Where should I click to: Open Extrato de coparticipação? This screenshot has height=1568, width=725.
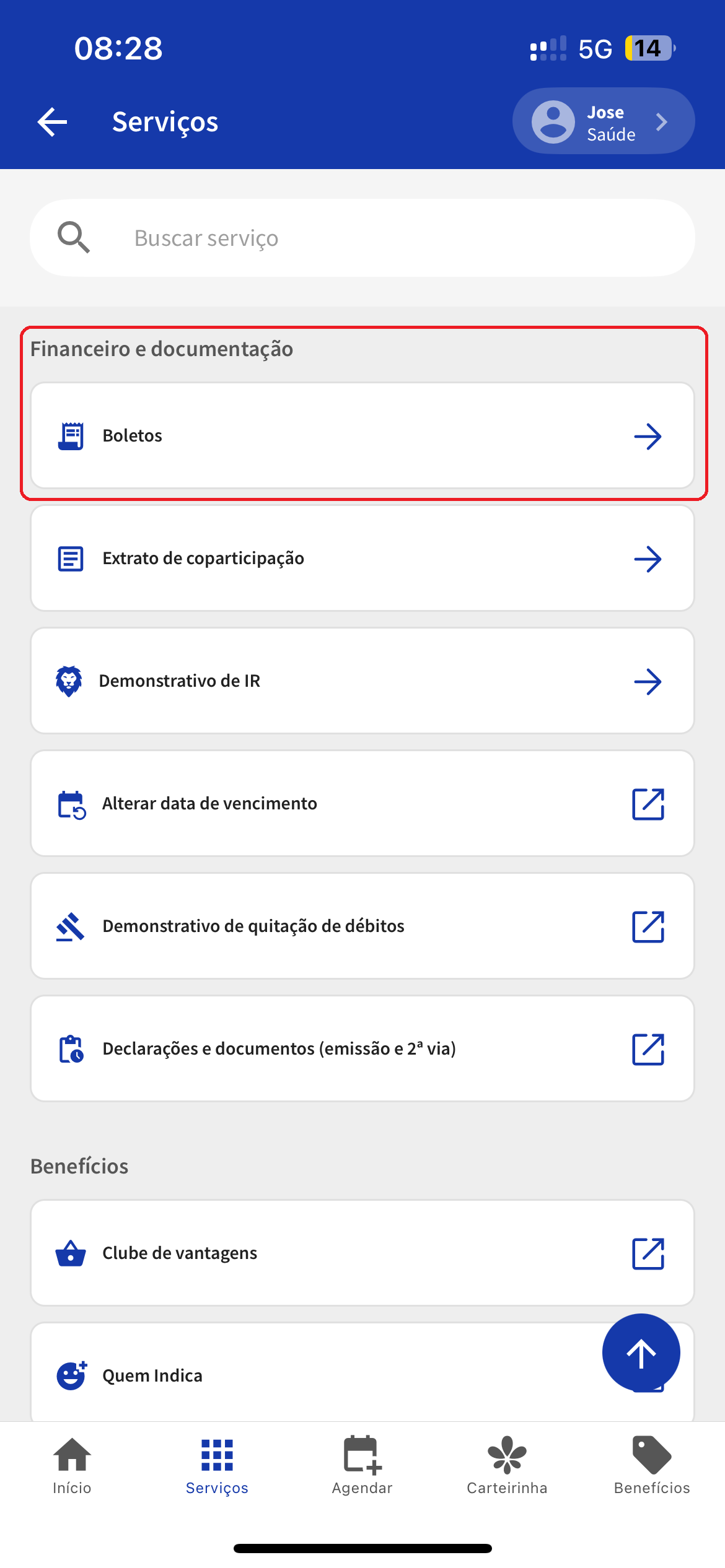tap(362, 559)
